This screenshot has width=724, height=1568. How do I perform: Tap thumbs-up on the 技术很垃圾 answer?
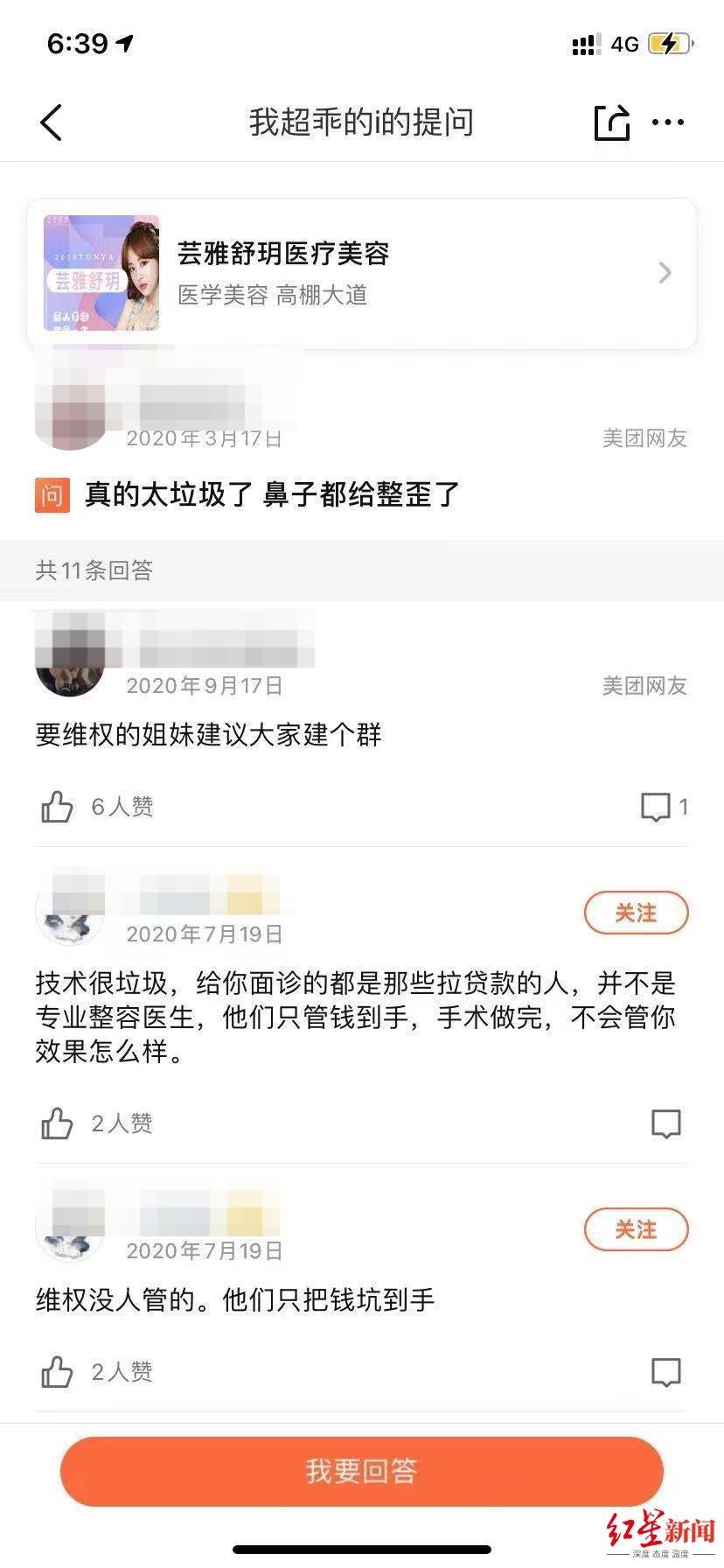tap(58, 1123)
